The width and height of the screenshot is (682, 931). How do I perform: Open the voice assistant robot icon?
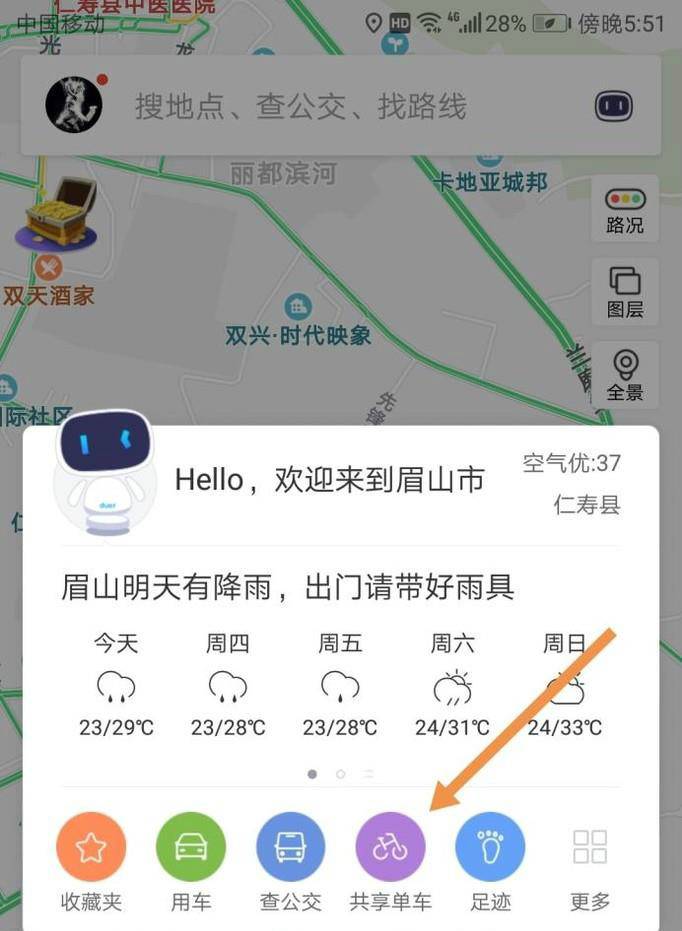tap(614, 106)
